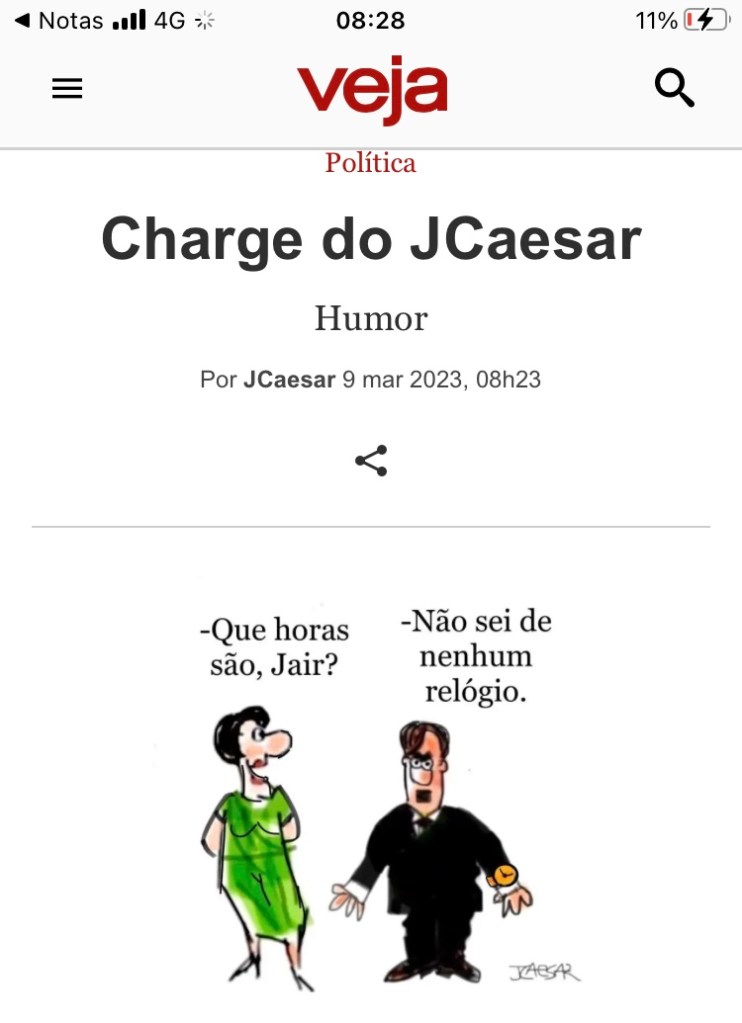Open the hamburger menu
The image size is (742, 1023).
(x=67, y=89)
